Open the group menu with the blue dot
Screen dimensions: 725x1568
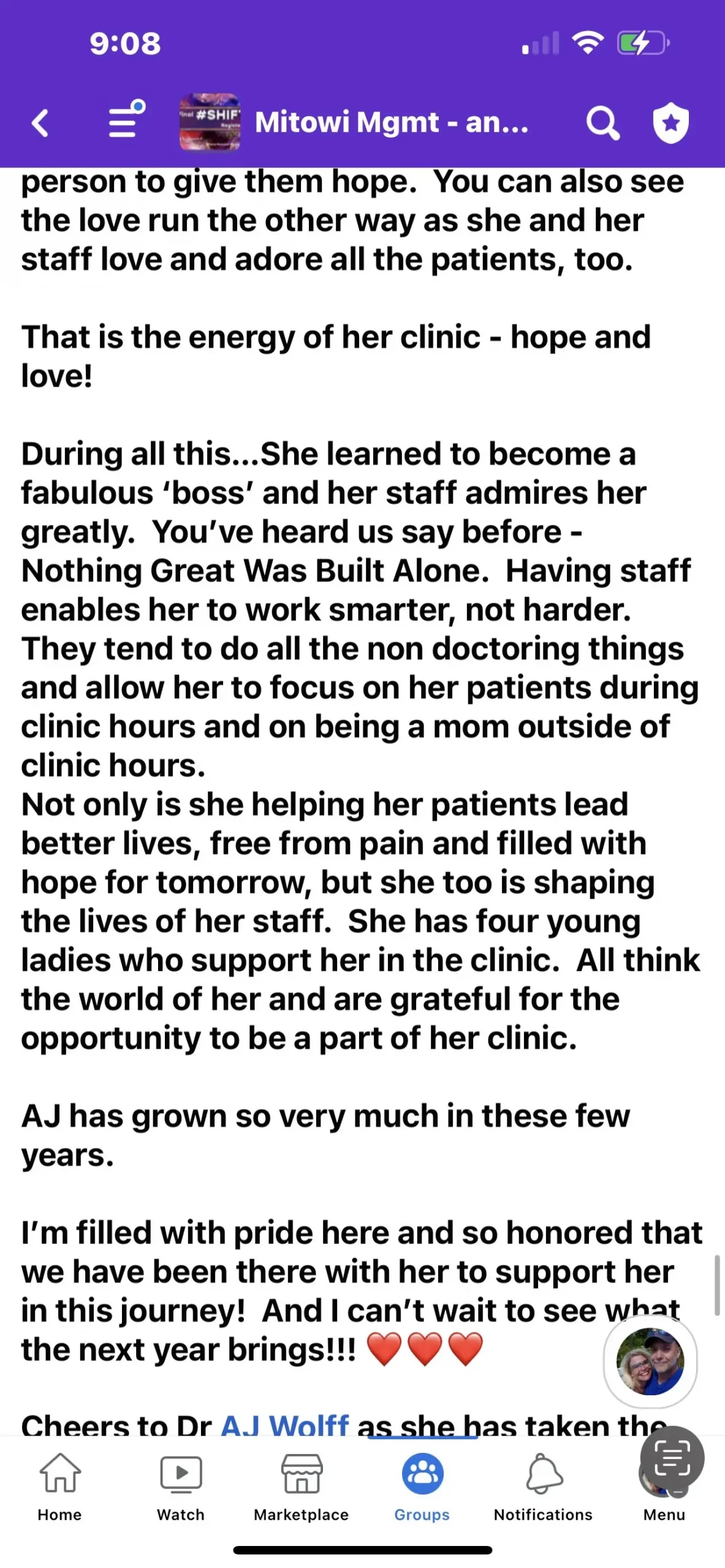[x=124, y=121]
